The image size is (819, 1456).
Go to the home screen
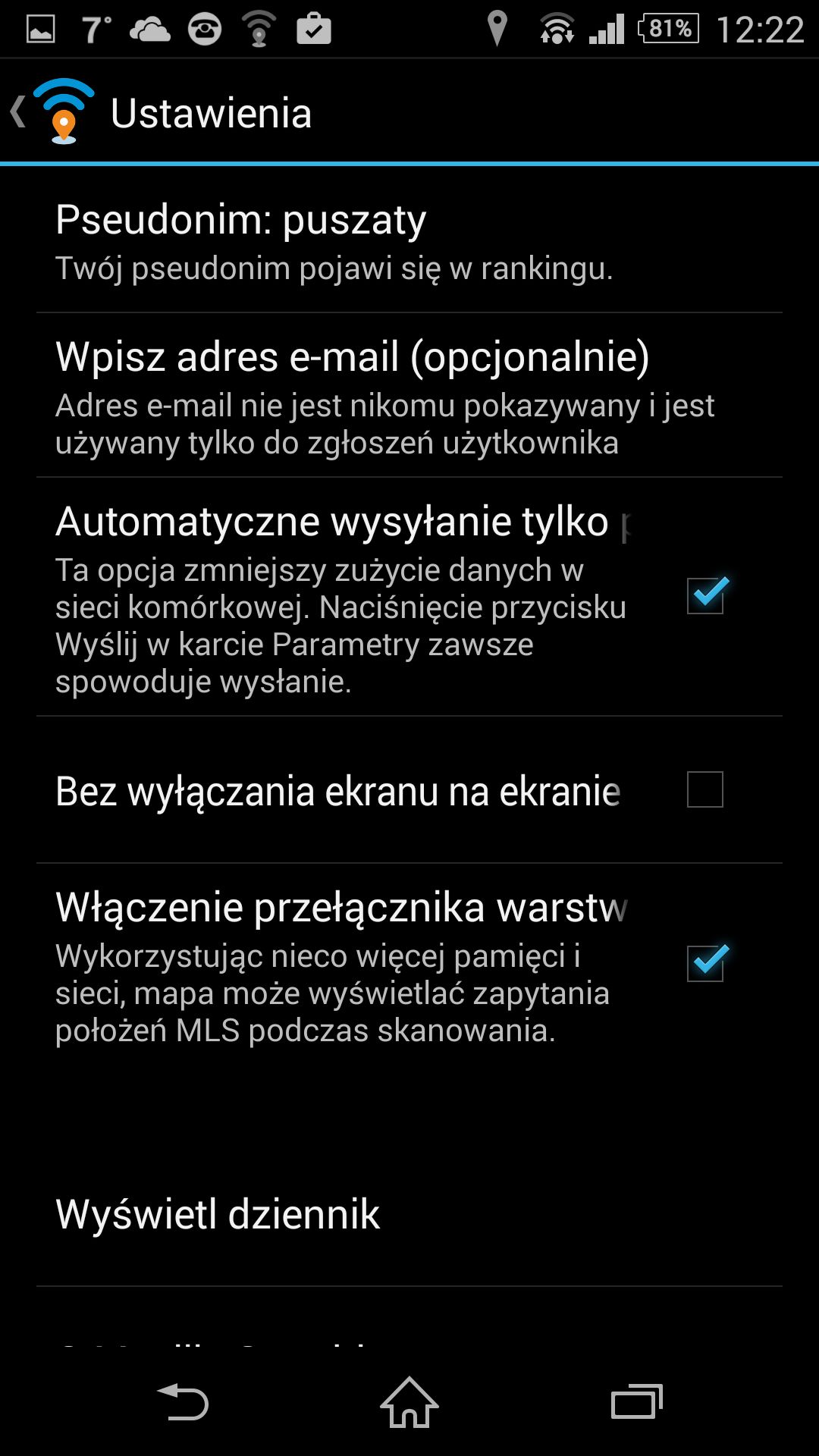click(x=409, y=1401)
